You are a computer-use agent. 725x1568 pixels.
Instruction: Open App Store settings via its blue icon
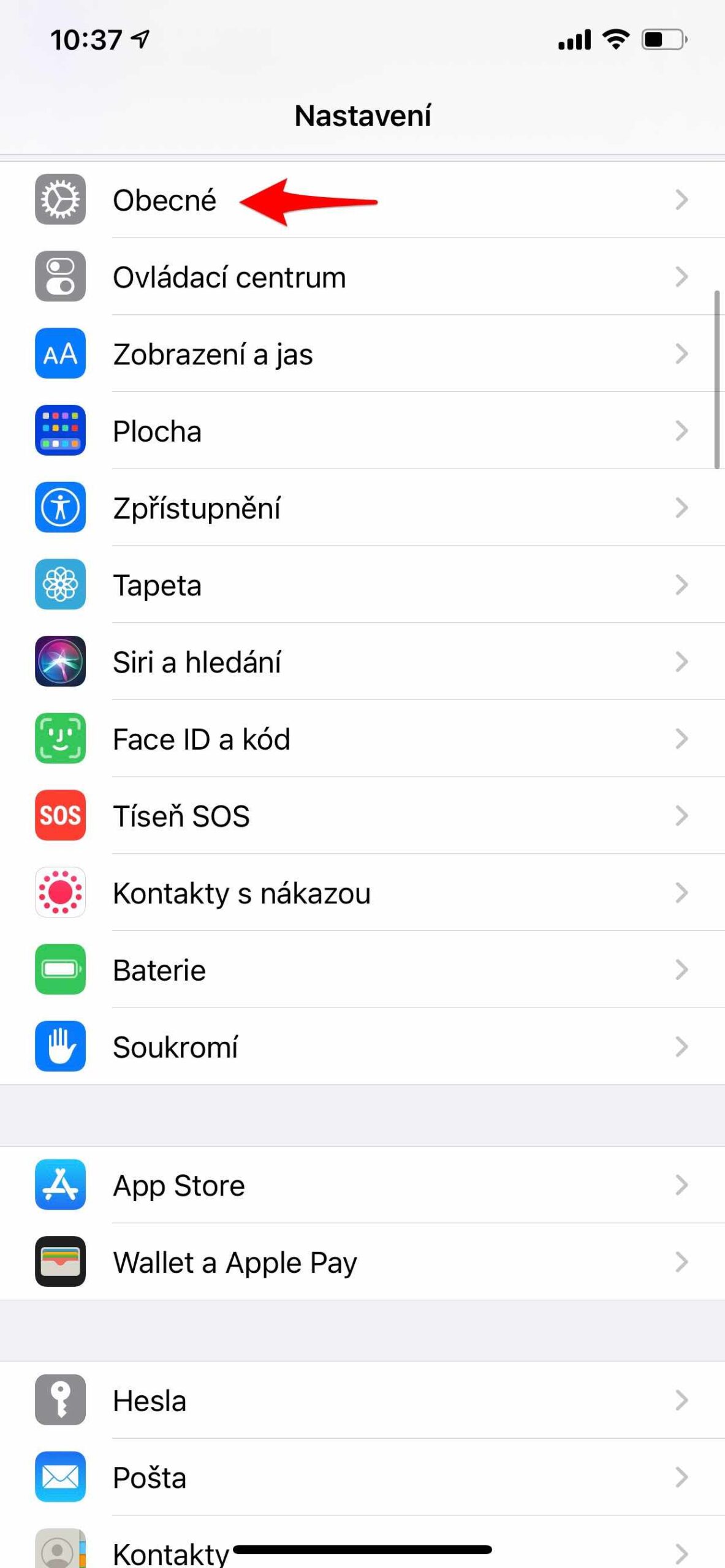point(60,1185)
